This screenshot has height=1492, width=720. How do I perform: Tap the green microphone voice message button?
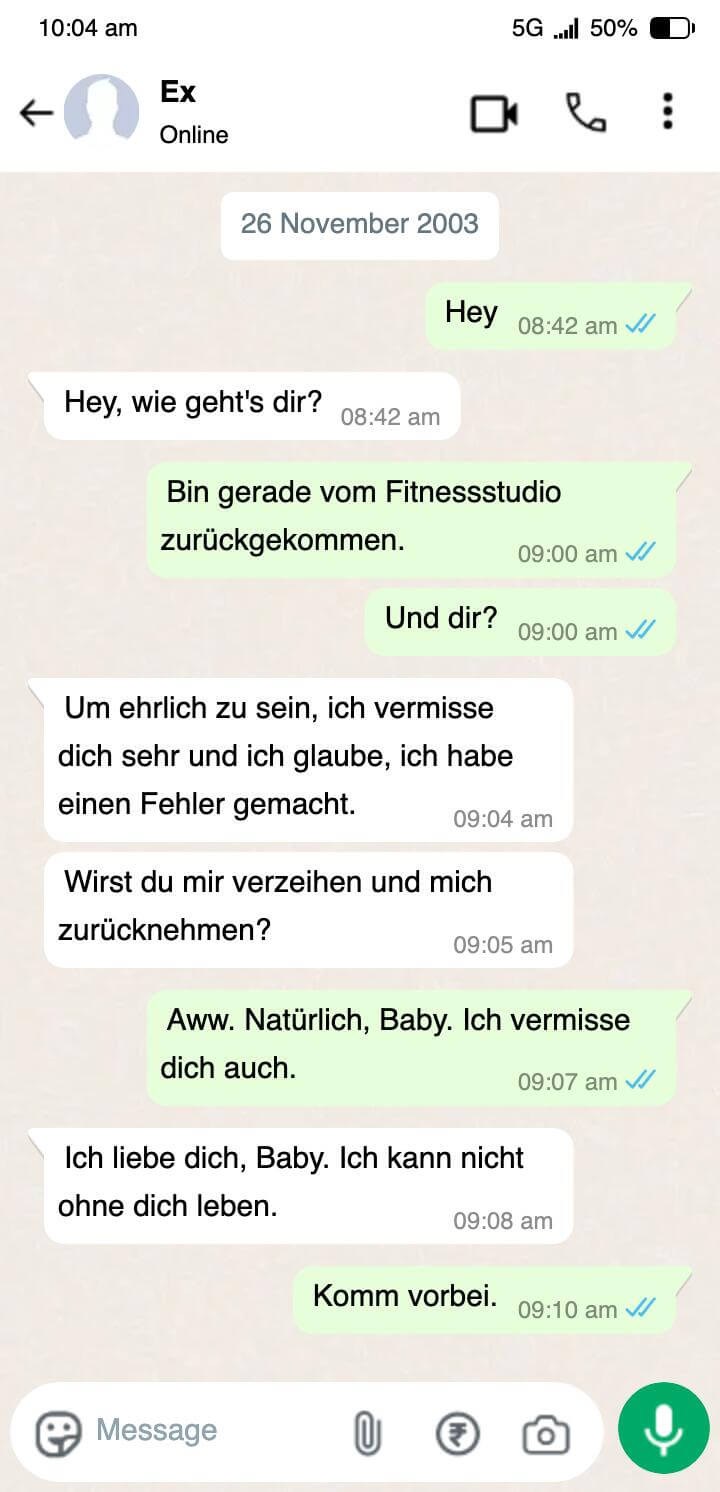pos(664,1428)
